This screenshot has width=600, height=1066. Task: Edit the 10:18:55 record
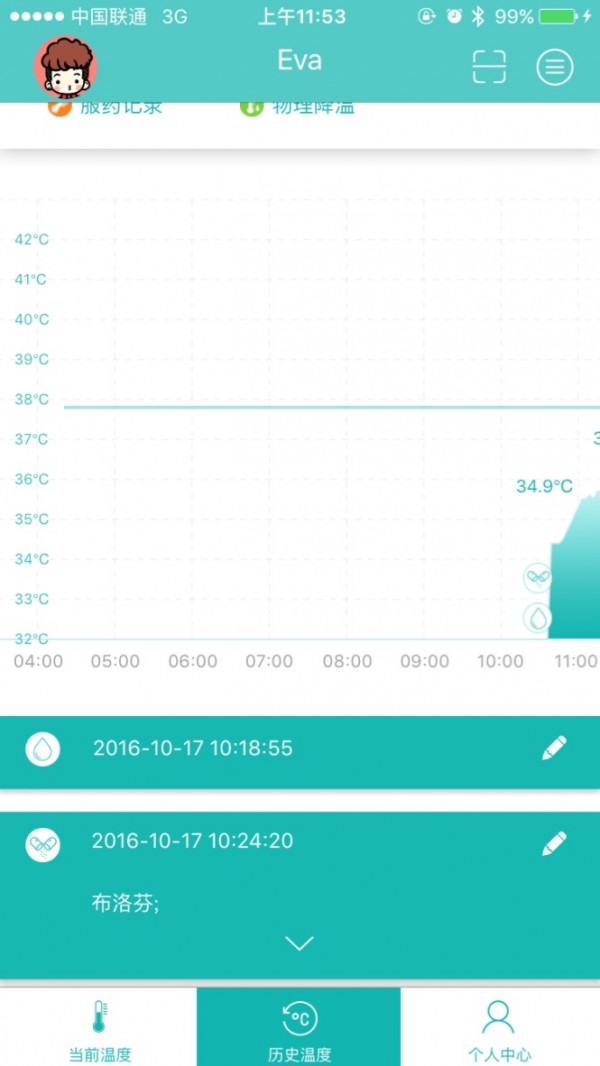554,748
